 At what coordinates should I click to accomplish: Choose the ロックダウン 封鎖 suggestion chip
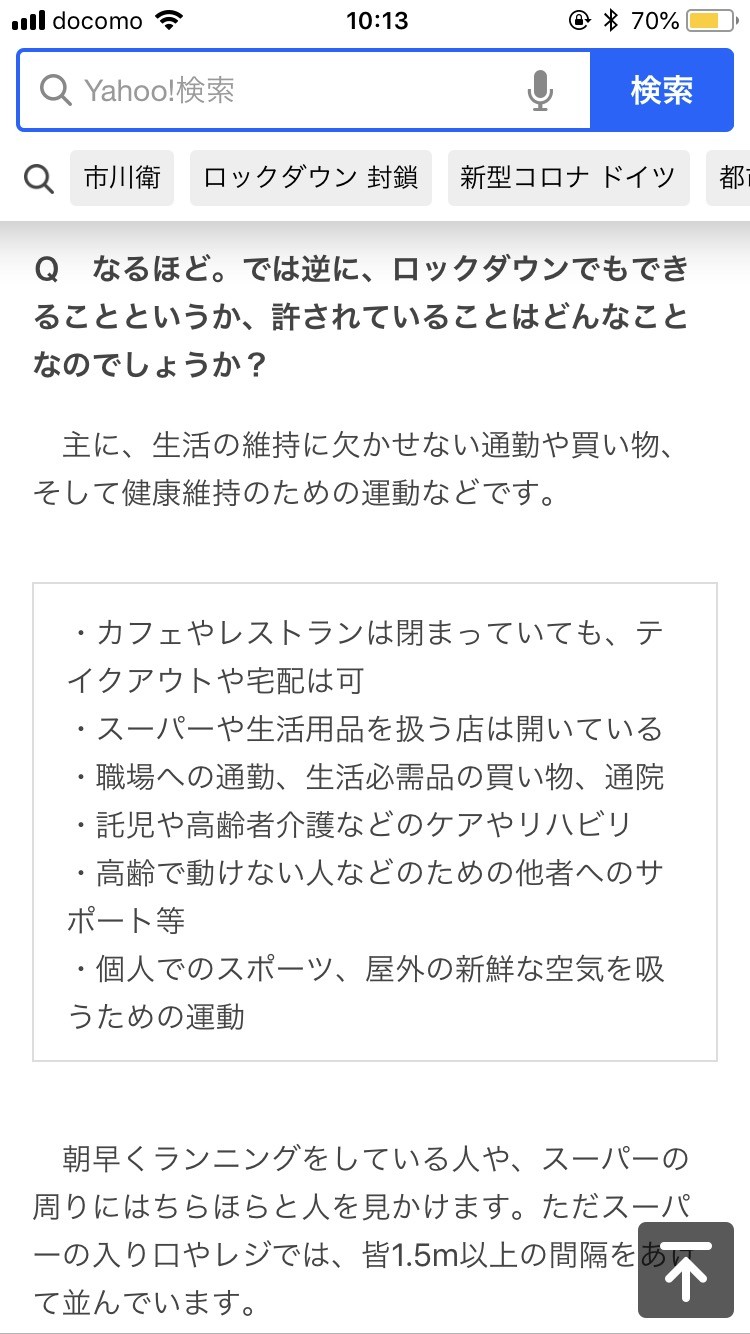pyautogui.click(x=310, y=178)
